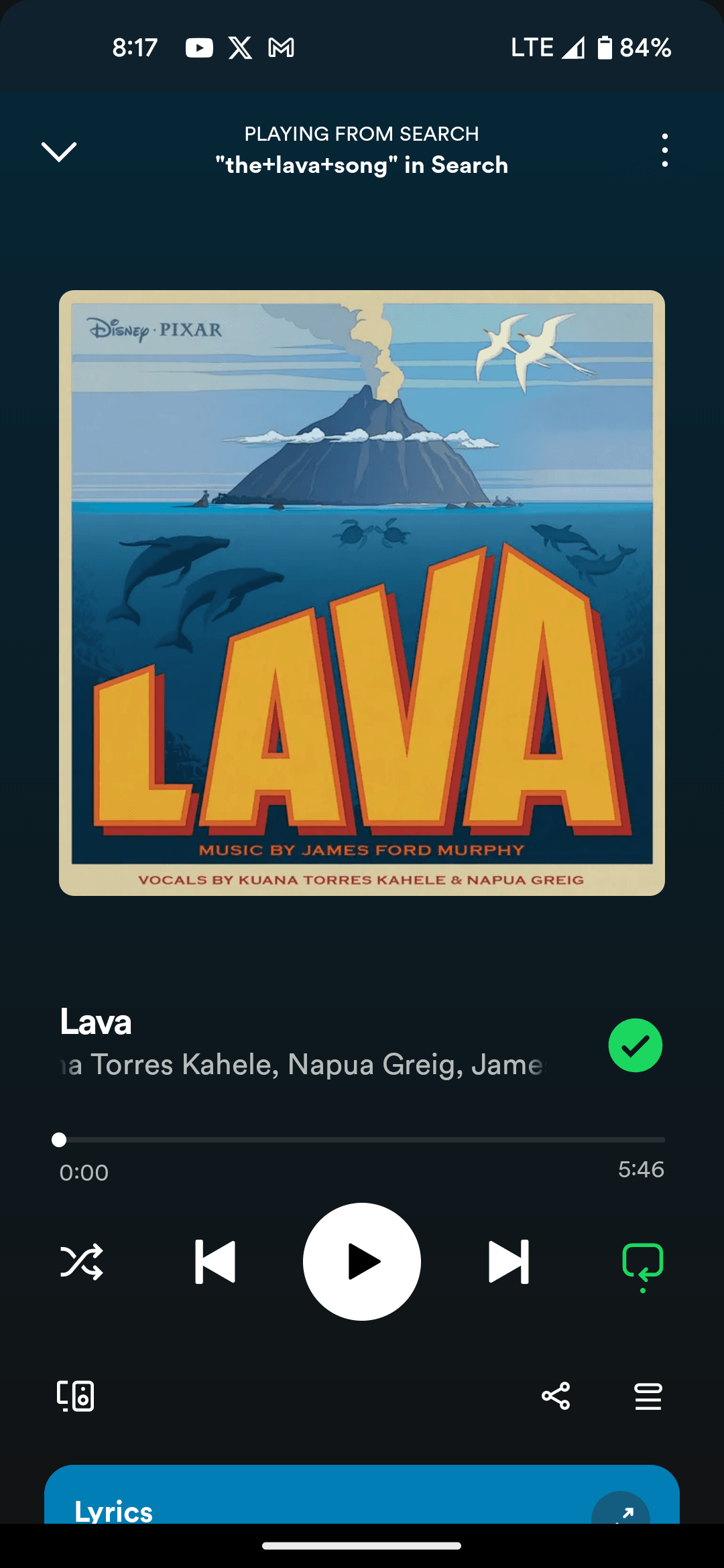
Task: Expand the Lyrics card
Action: tap(621, 1510)
